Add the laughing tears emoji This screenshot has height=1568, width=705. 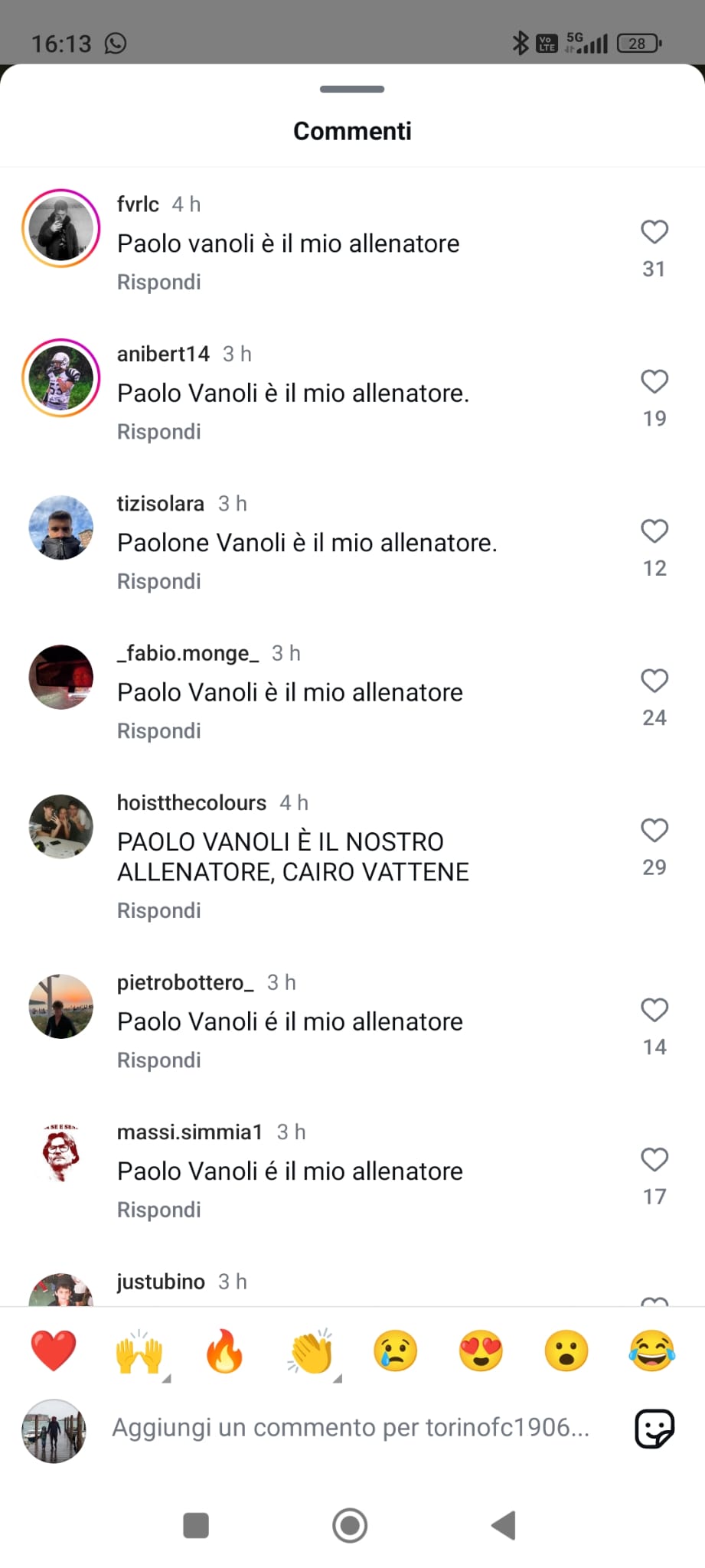tap(651, 1351)
